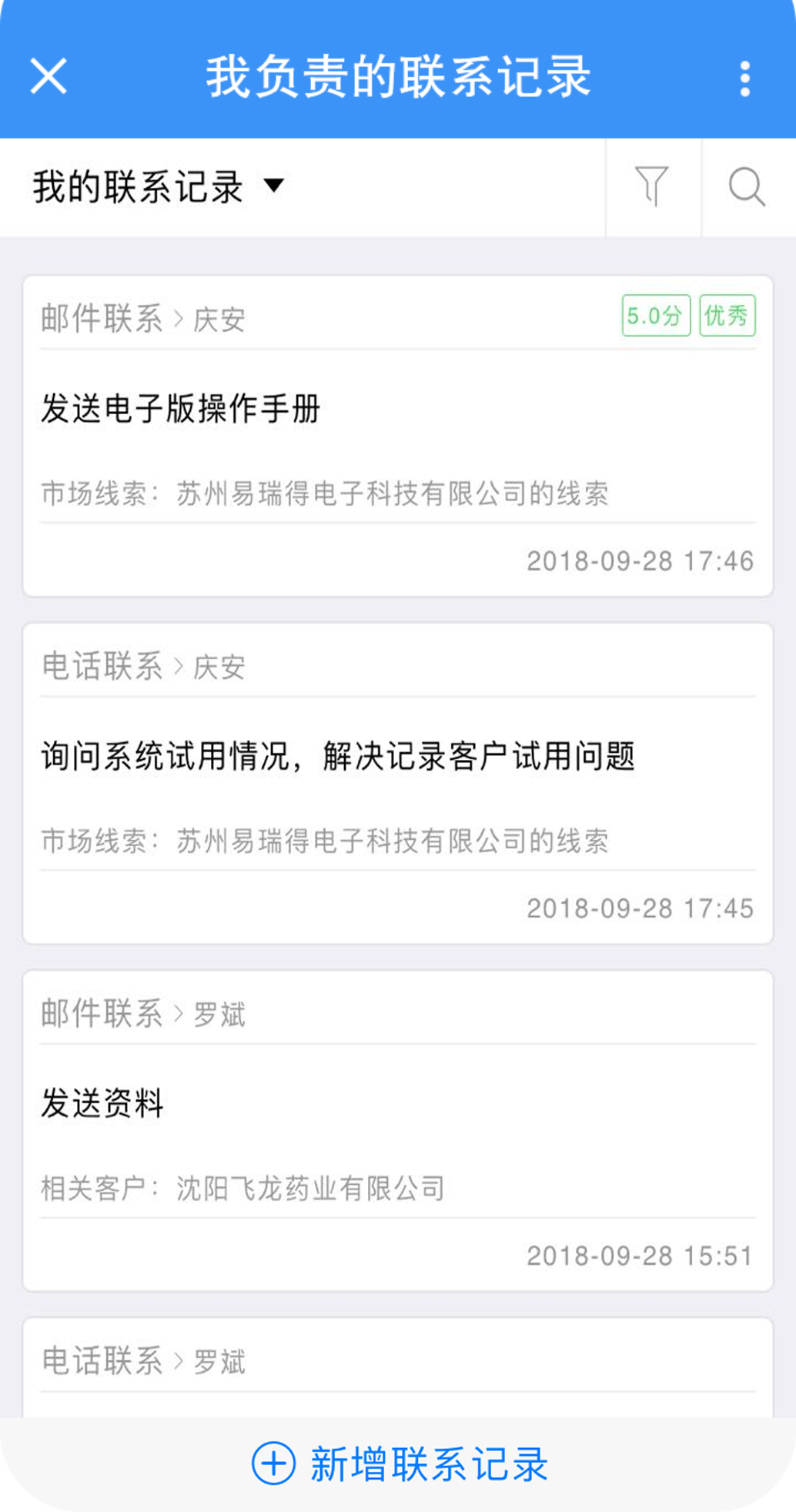The image size is (796, 1512).
Task: Open the three-dot overflow menu
Action: click(x=744, y=79)
